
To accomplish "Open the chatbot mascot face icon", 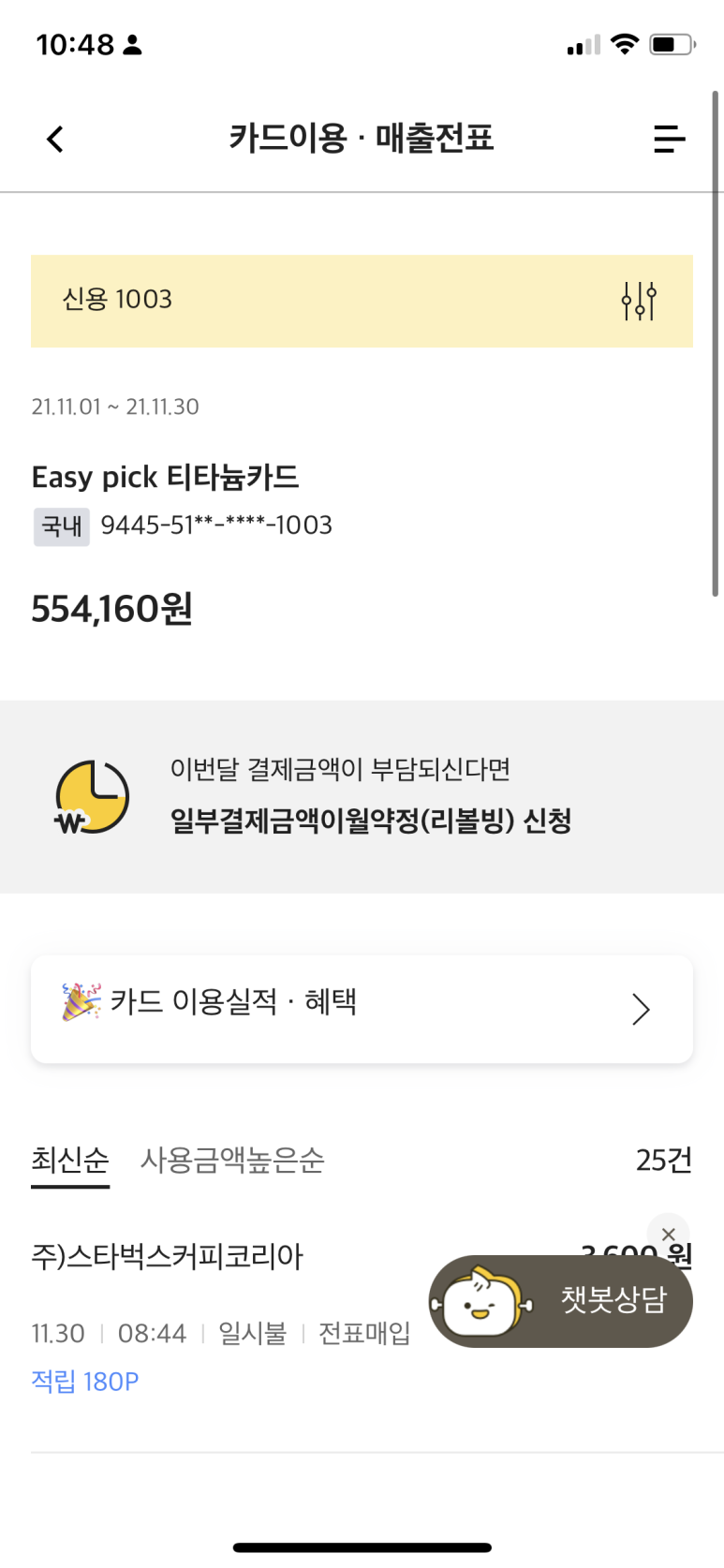I will (481, 1301).
